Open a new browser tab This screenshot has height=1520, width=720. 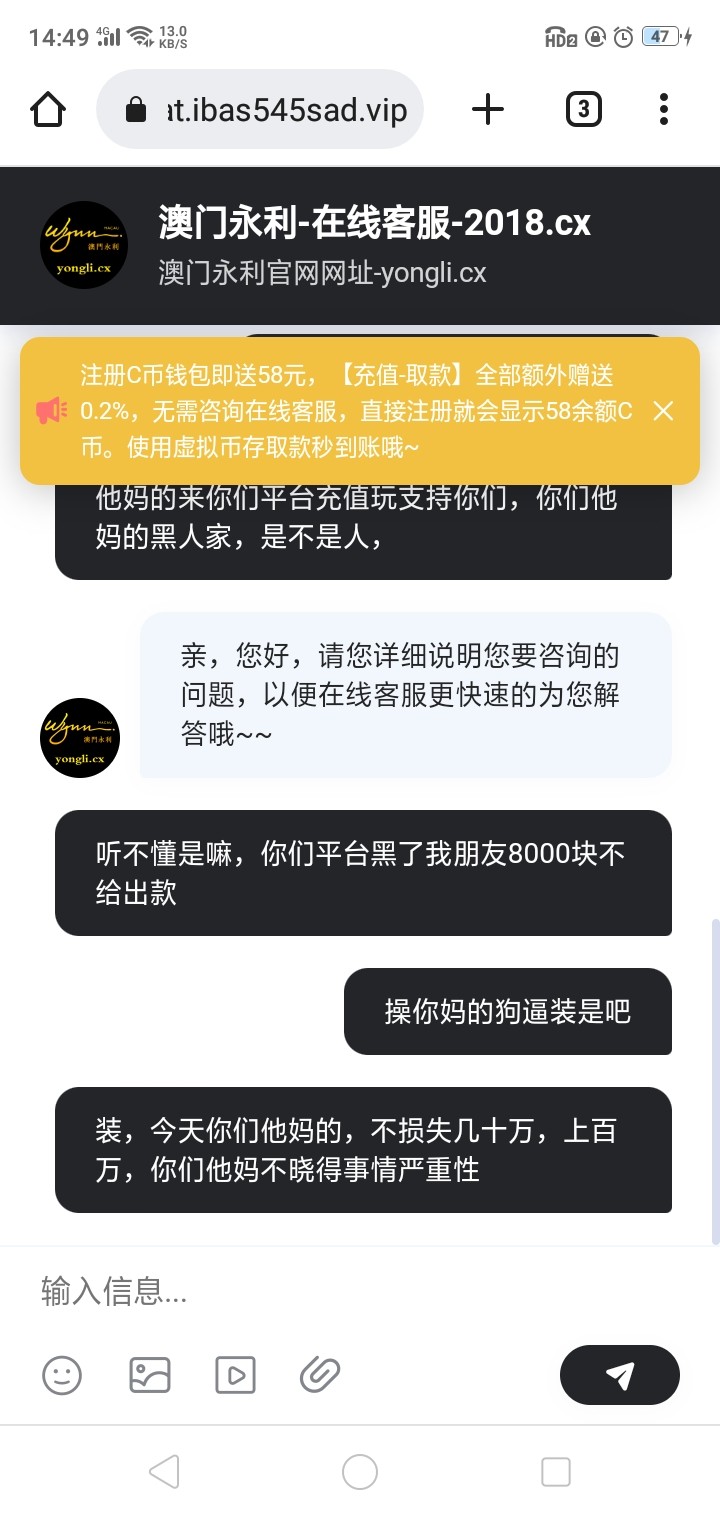(x=487, y=109)
